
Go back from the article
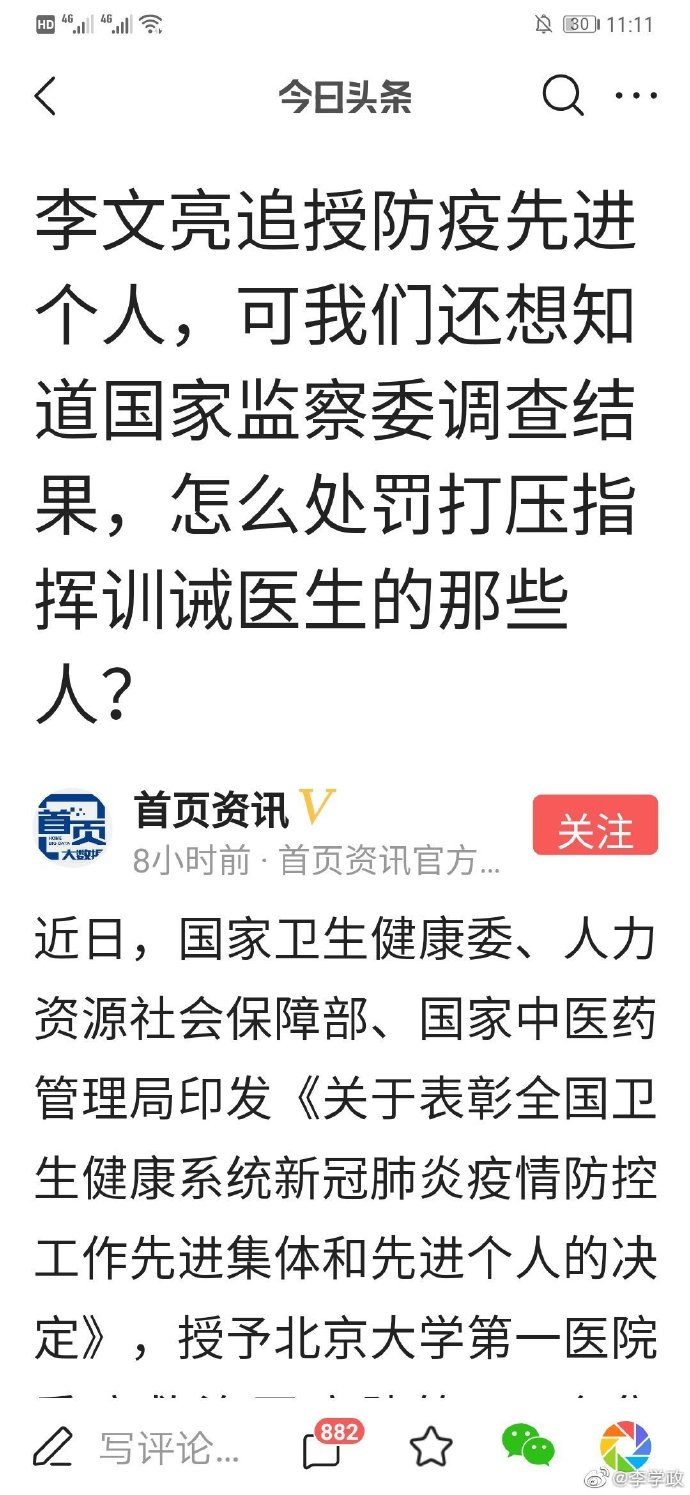point(45,97)
